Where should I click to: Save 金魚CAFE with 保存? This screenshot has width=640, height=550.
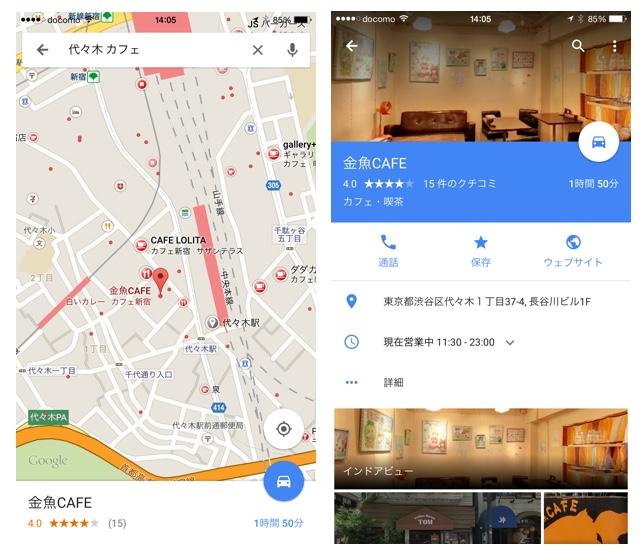(481, 250)
